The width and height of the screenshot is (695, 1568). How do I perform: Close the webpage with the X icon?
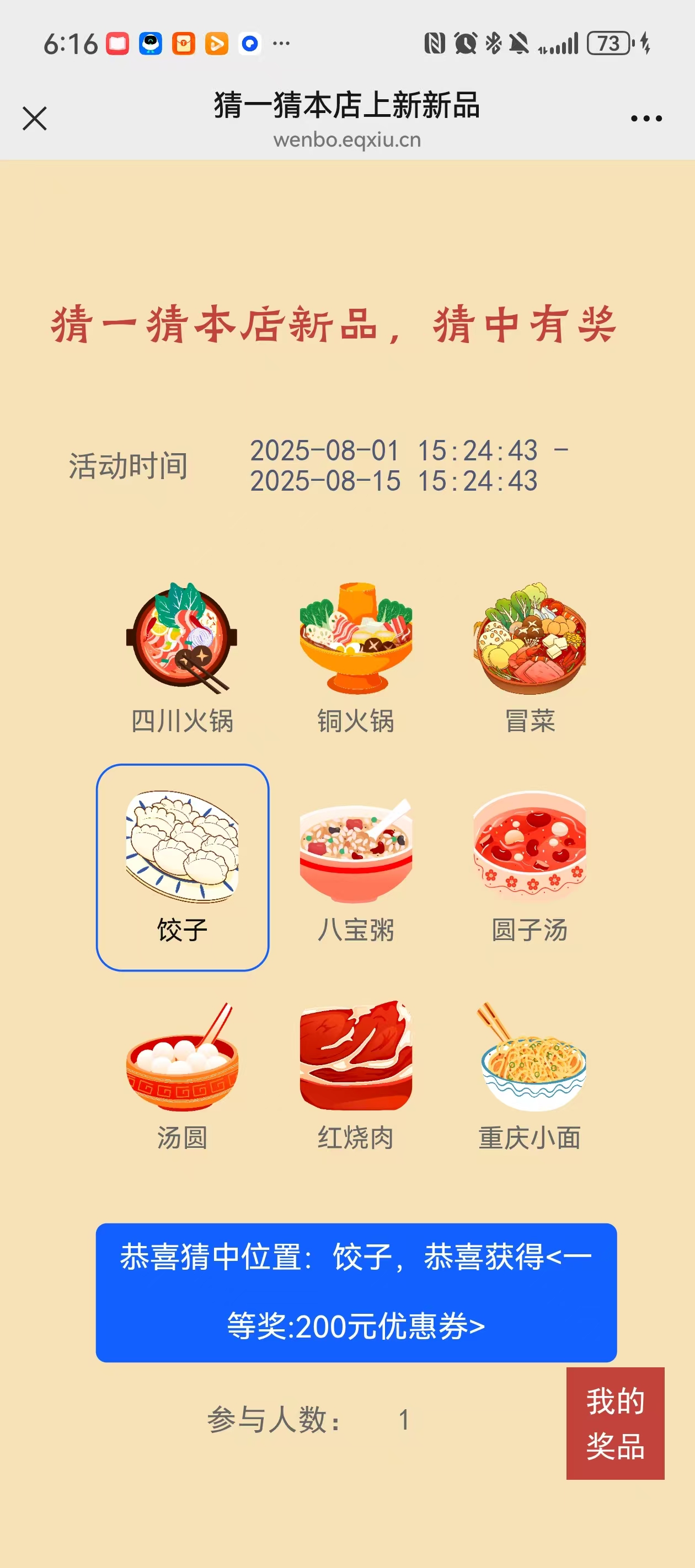point(35,118)
